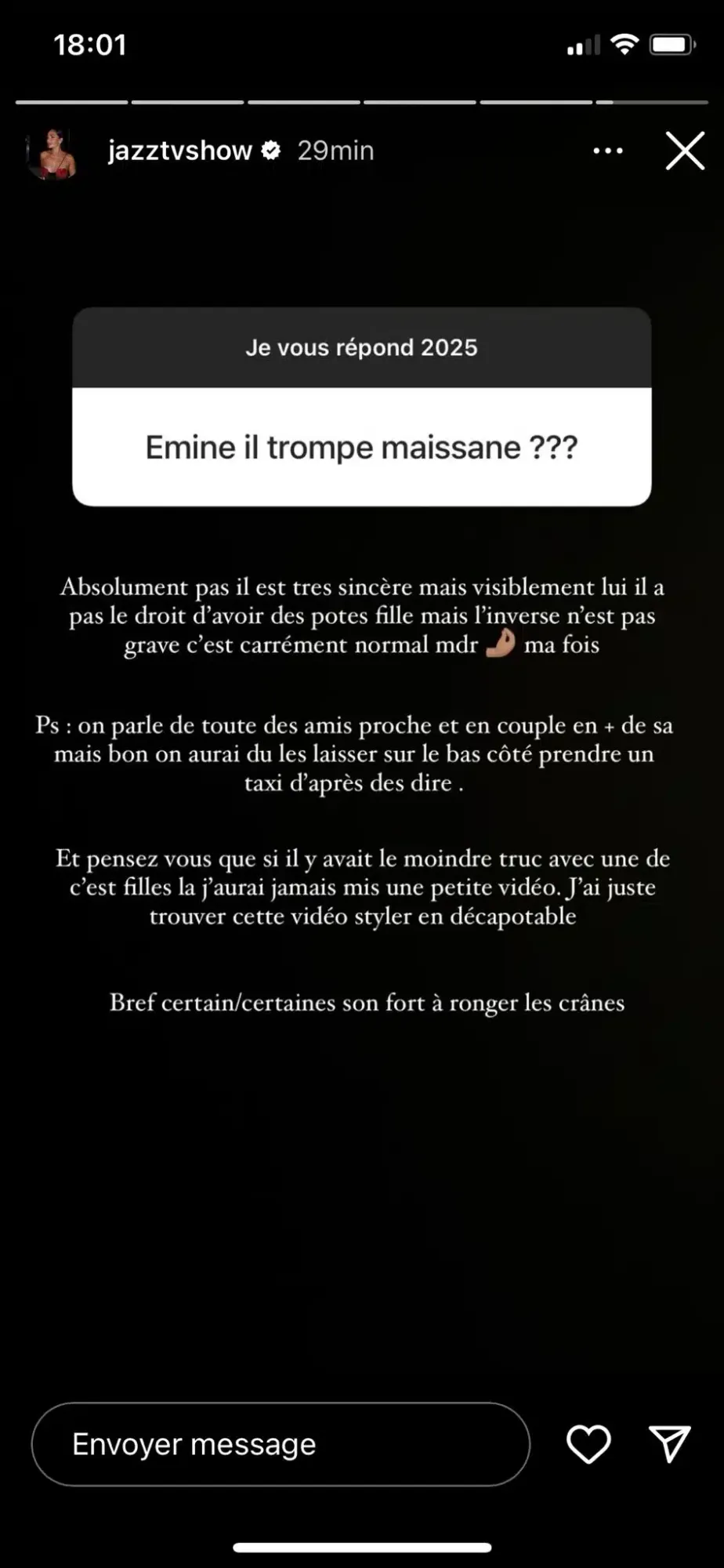
Task: Tap the Wi-Fi icon in the status bar
Action: [623, 45]
